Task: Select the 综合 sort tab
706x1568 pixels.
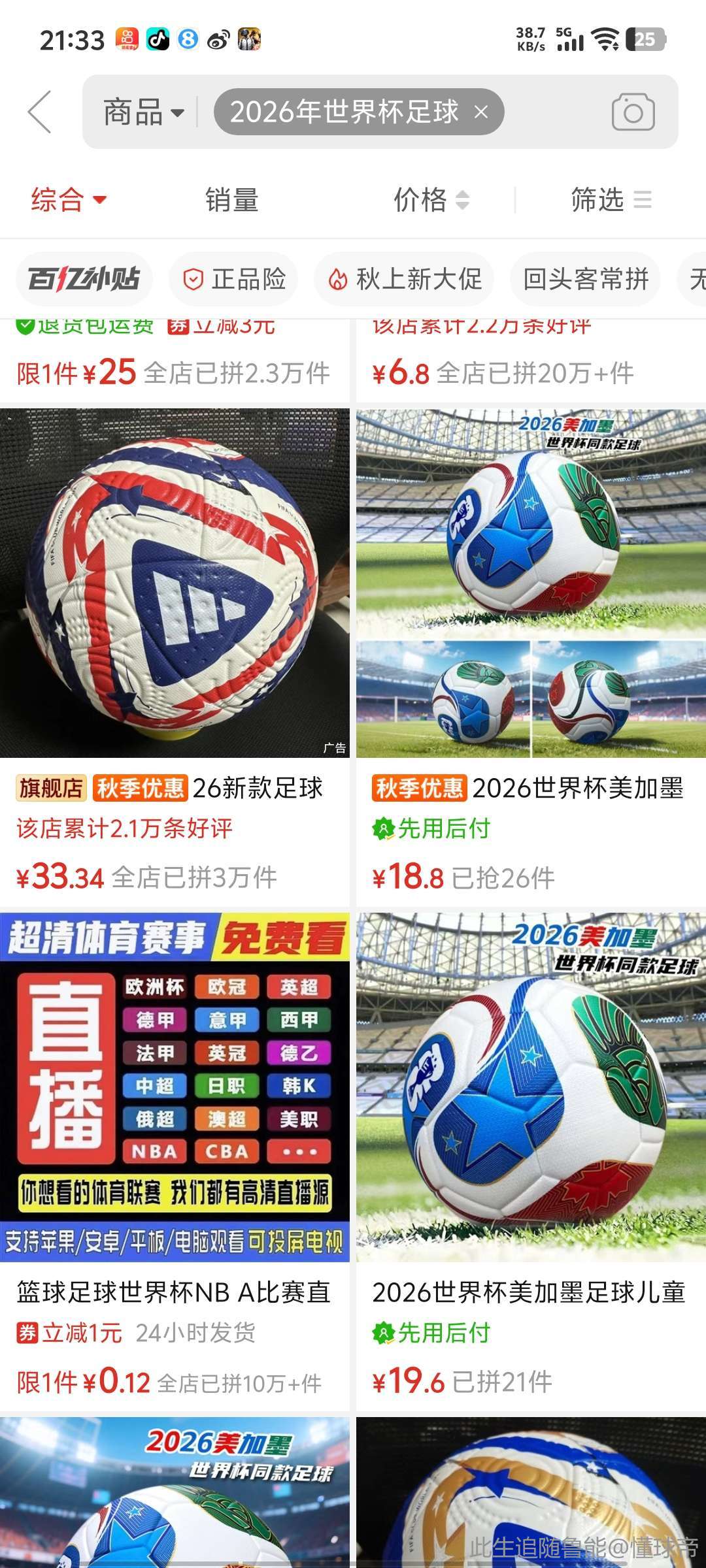Action: click(x=68, y=200)
